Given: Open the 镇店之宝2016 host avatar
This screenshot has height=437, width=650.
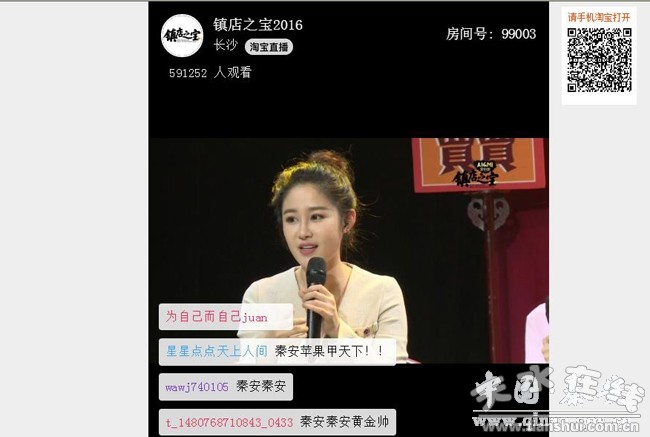Looking at the screenshot, I should click(182, 35).
